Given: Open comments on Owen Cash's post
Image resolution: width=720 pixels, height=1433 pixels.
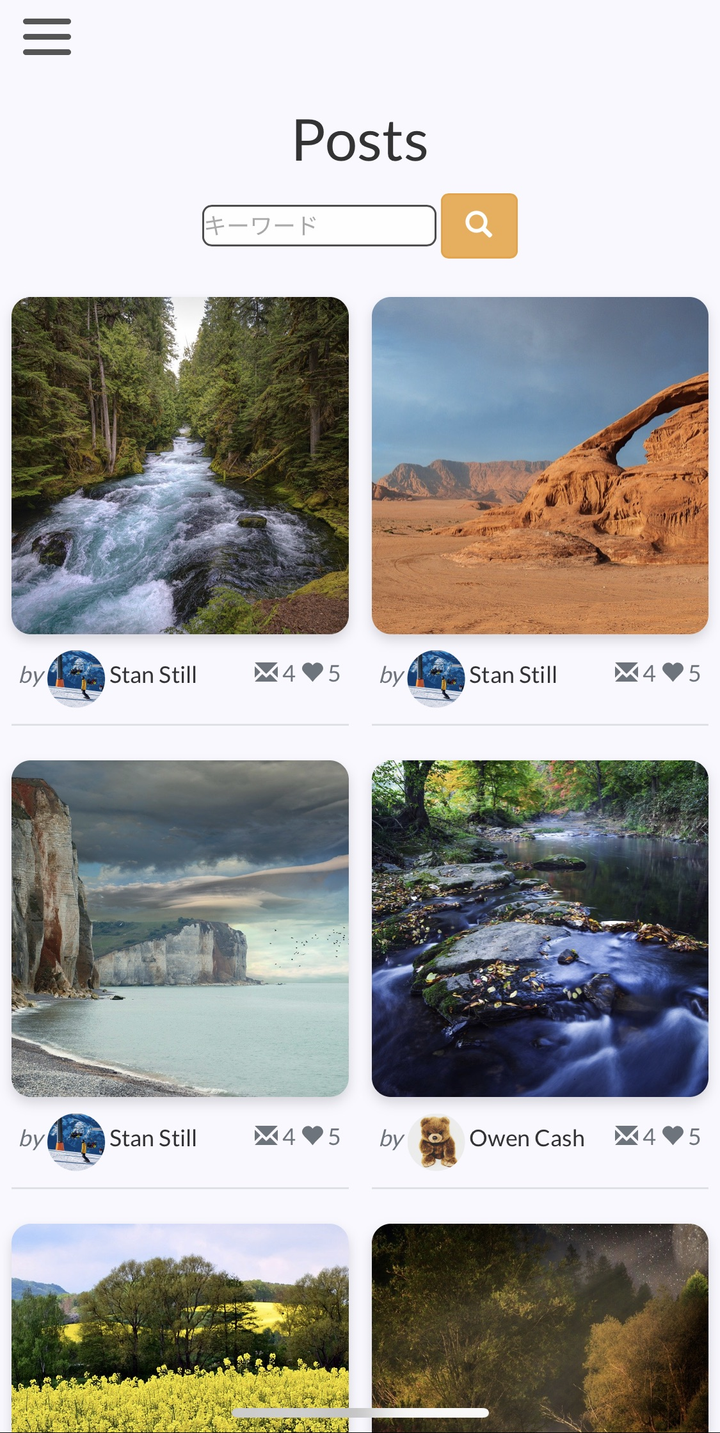Looking at the screenshot, I should pyautogui.click(x=627, y=1136).
